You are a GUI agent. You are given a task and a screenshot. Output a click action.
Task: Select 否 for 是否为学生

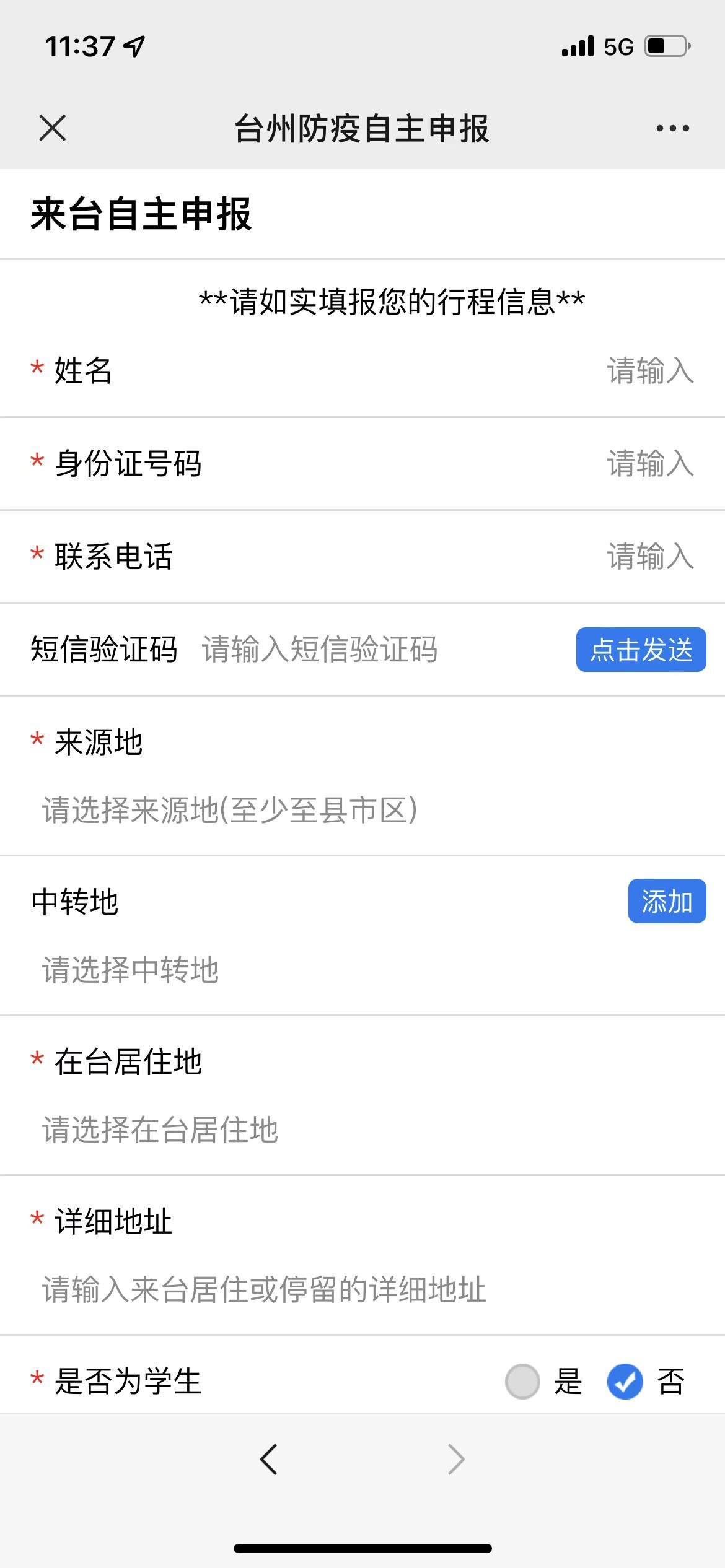(x=625, y=1382)
